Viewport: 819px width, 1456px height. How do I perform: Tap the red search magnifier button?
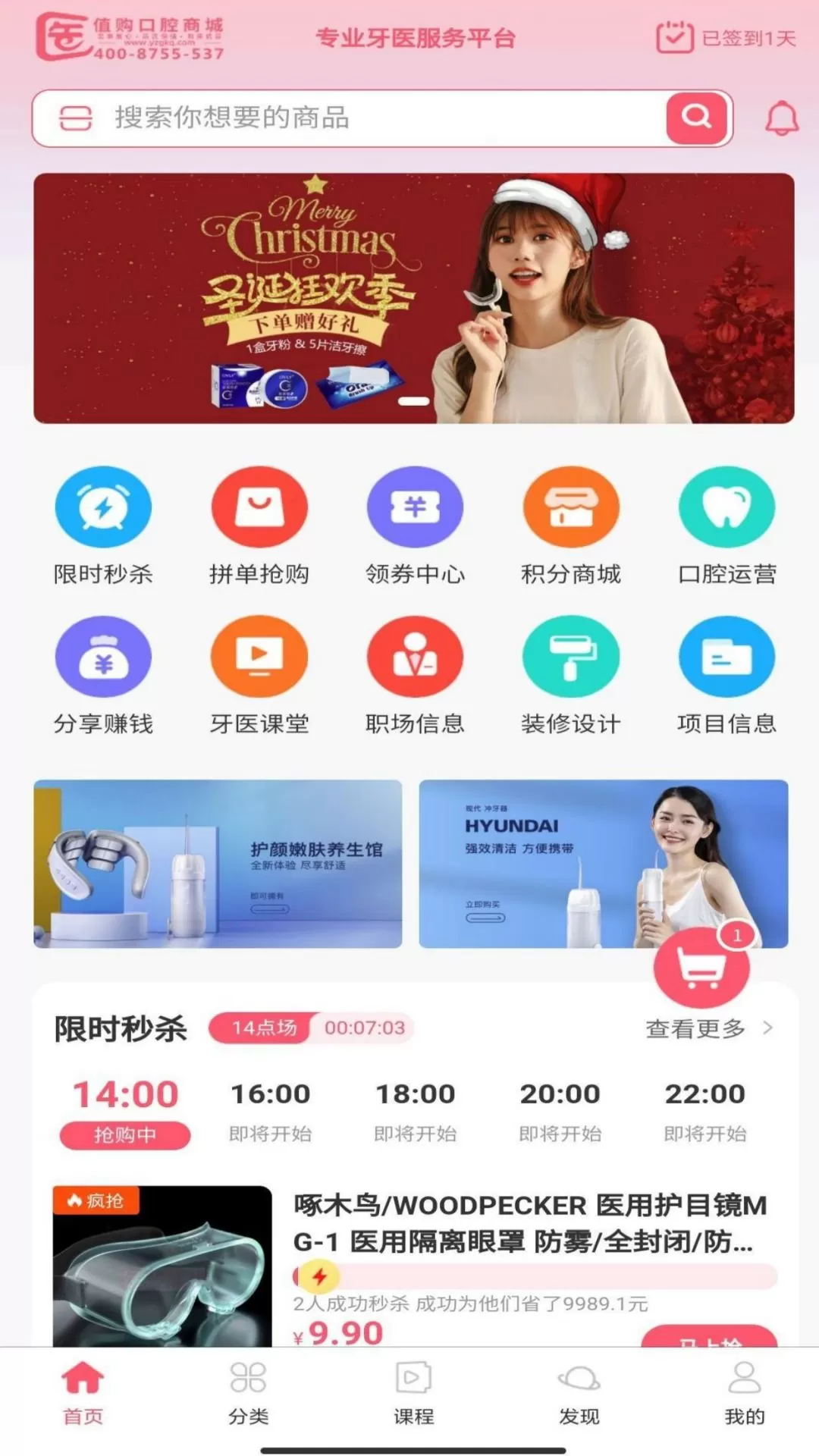pyautogui.click(x=697, y=118)
